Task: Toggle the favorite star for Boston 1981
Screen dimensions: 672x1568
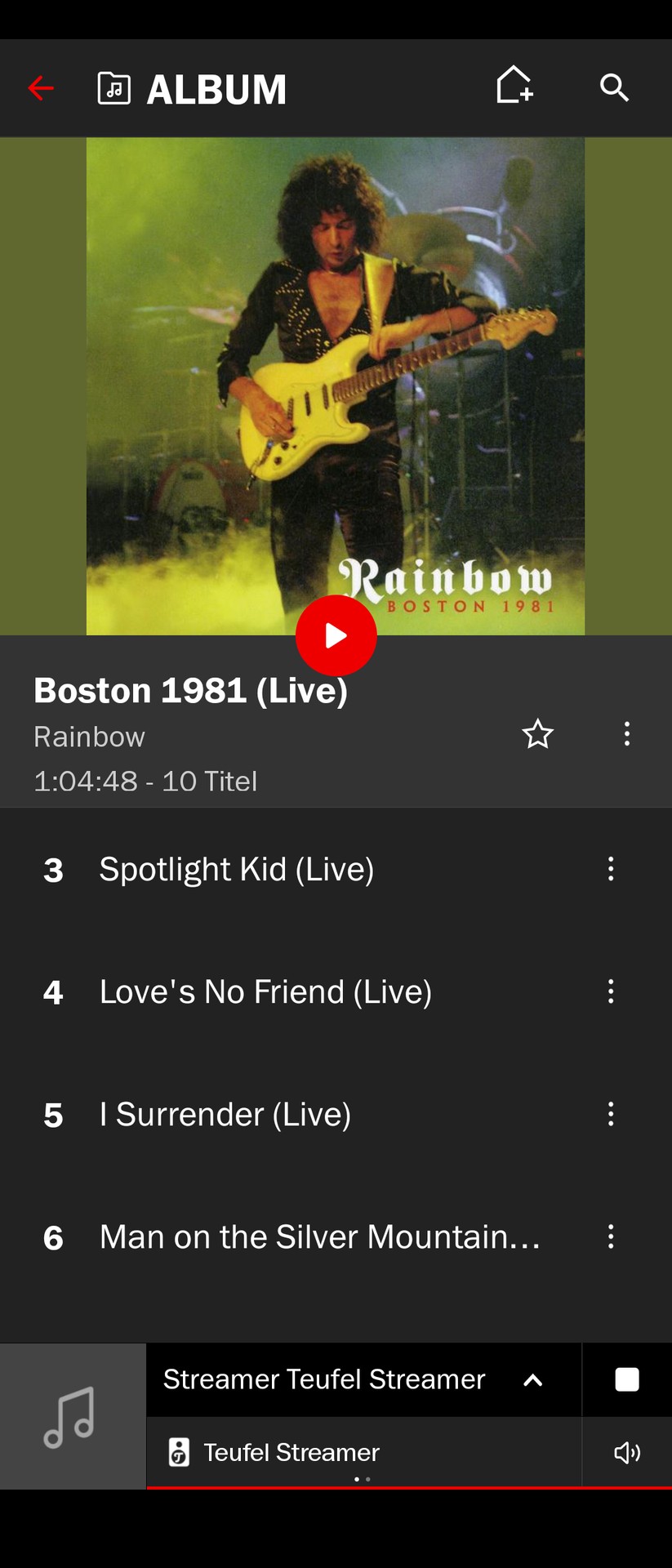Action: (x=538, y=735)
